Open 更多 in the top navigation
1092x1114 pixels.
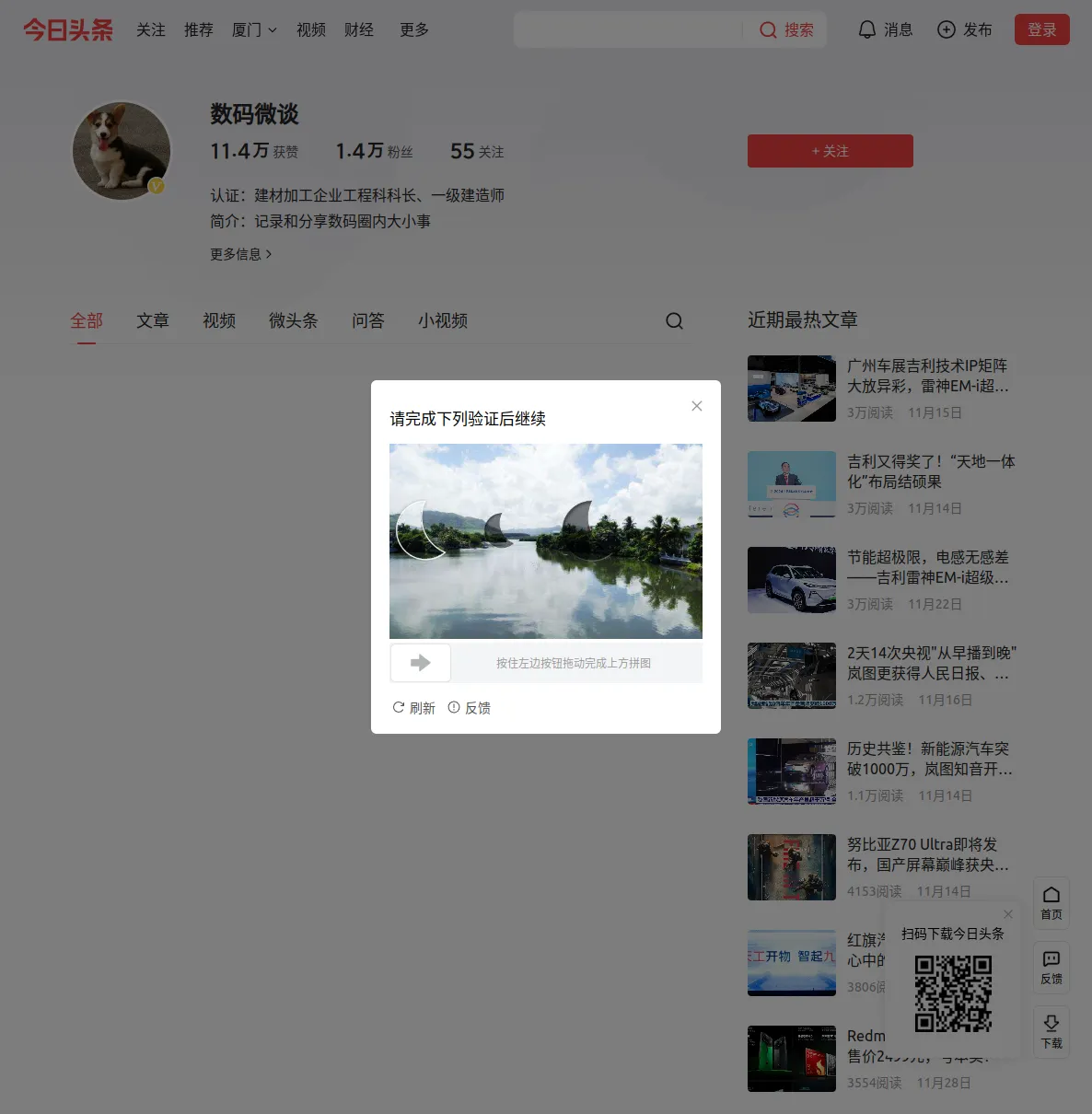414,29
